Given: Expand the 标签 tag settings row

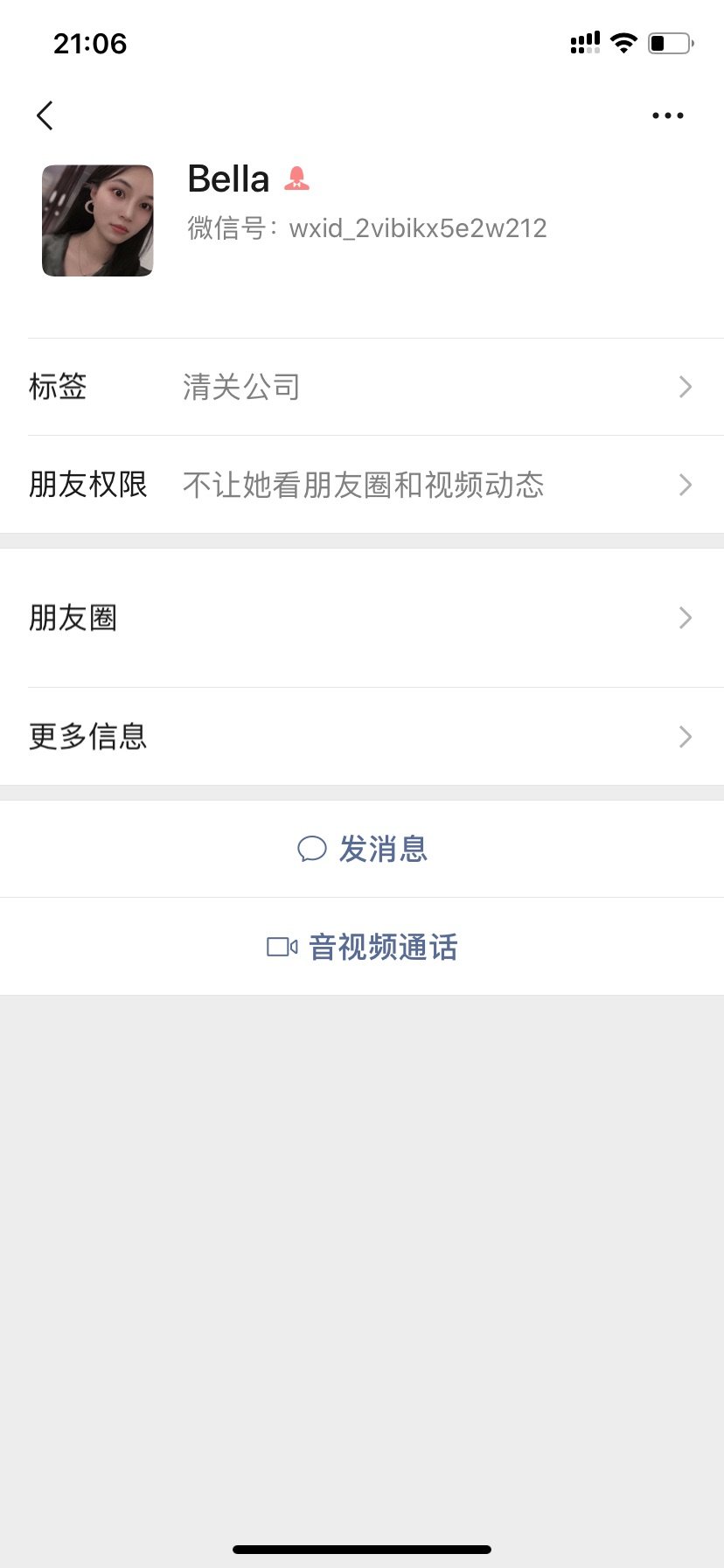Looking at the screenshot, I should 686,387.
